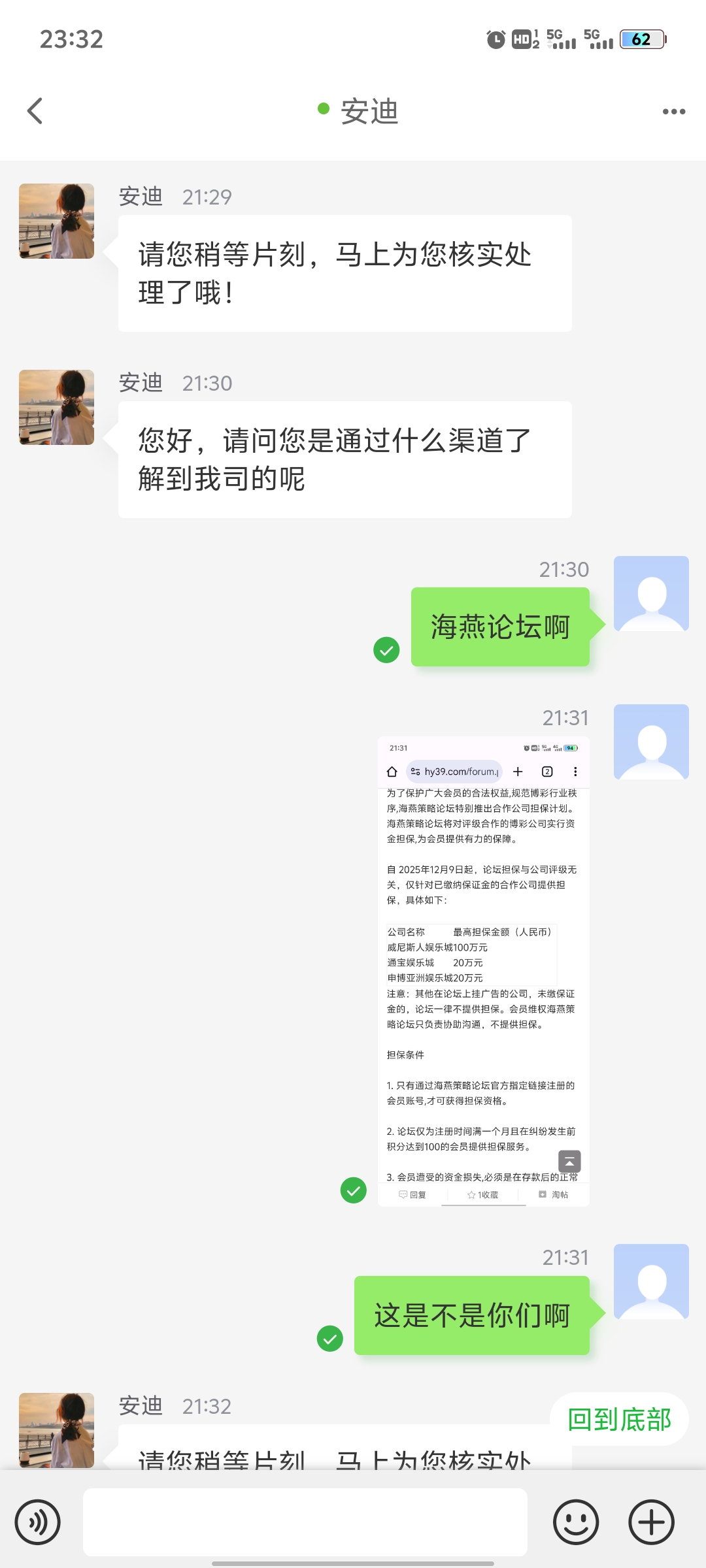Open the emoji picker
Screen dimensions: 706x1568
(576, 1522)
